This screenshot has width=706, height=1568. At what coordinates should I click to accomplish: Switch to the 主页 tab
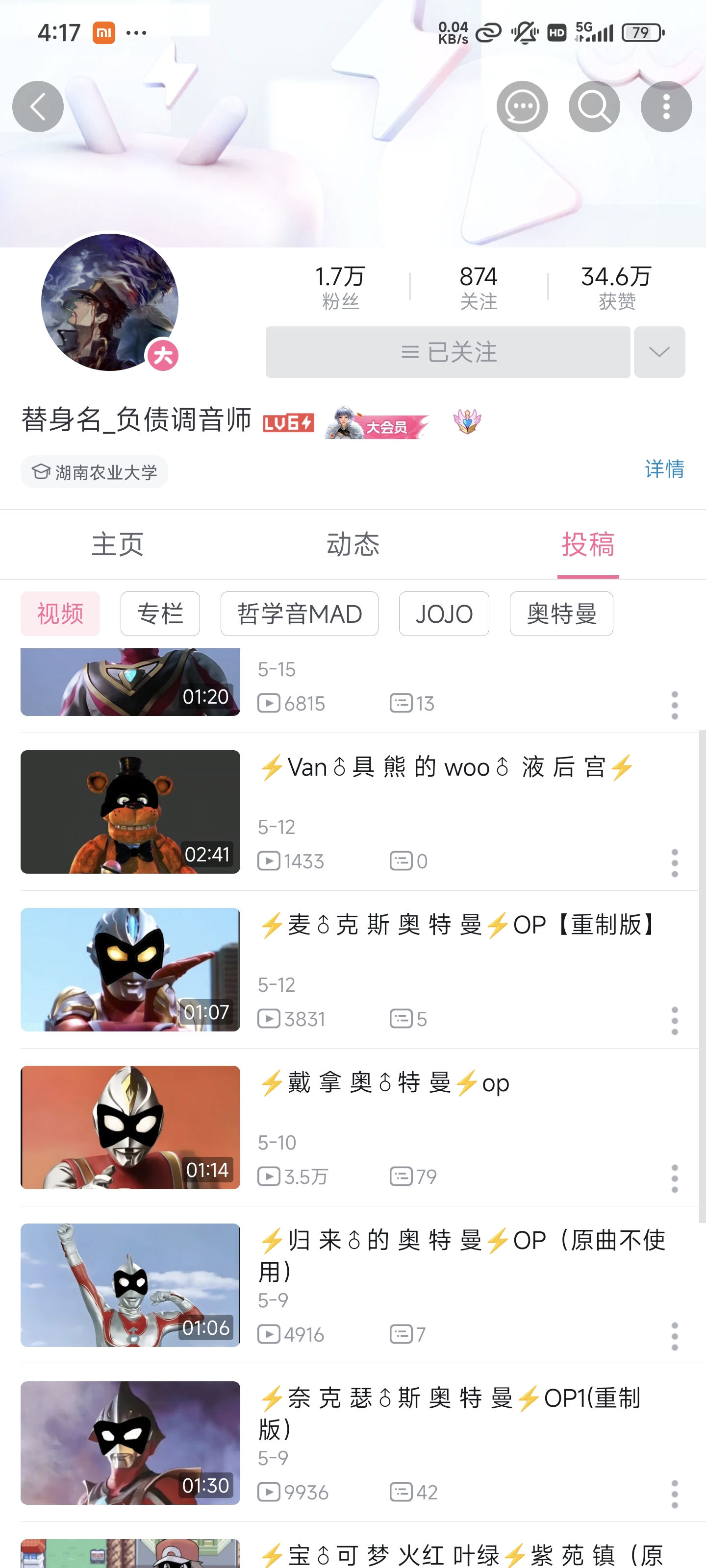118,543
